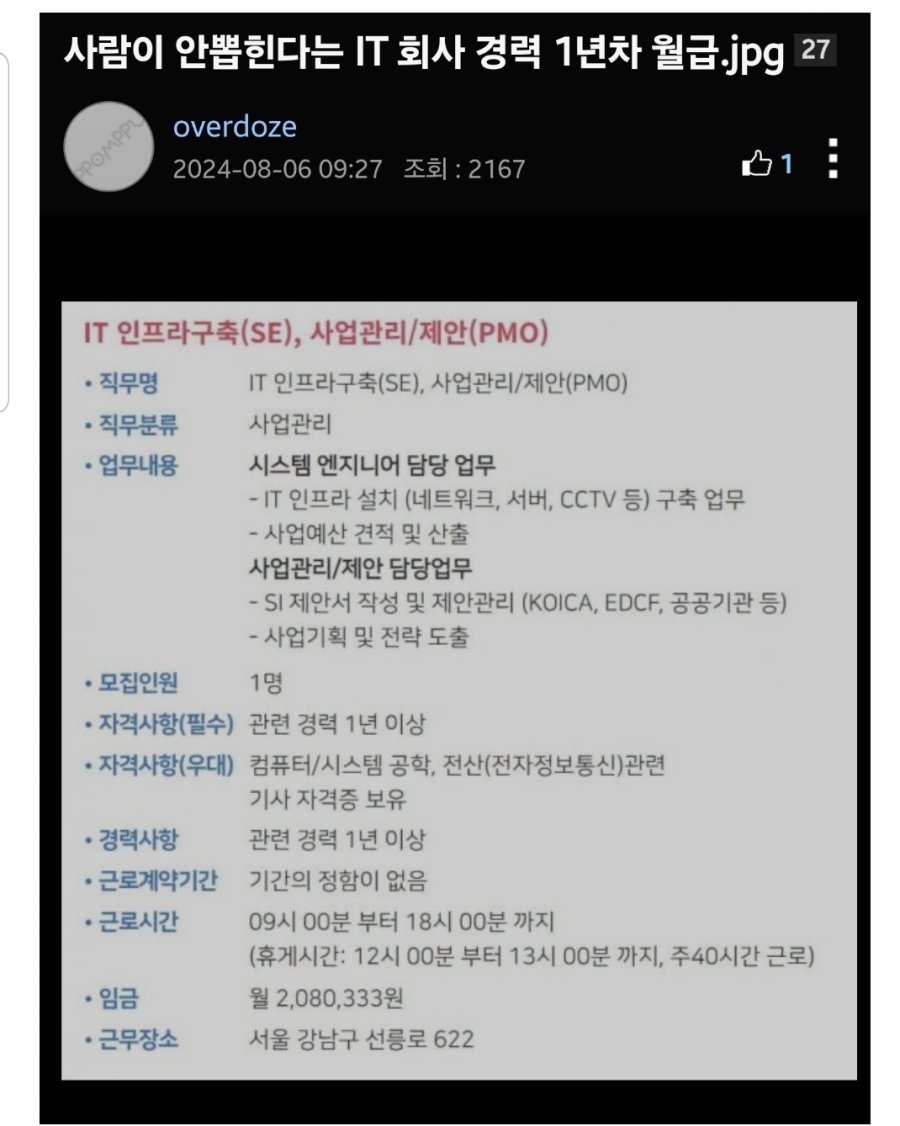Screen dimensions: 900x1126
Task: Open the 27 comments badge
Action: click(x=815, y=49)
